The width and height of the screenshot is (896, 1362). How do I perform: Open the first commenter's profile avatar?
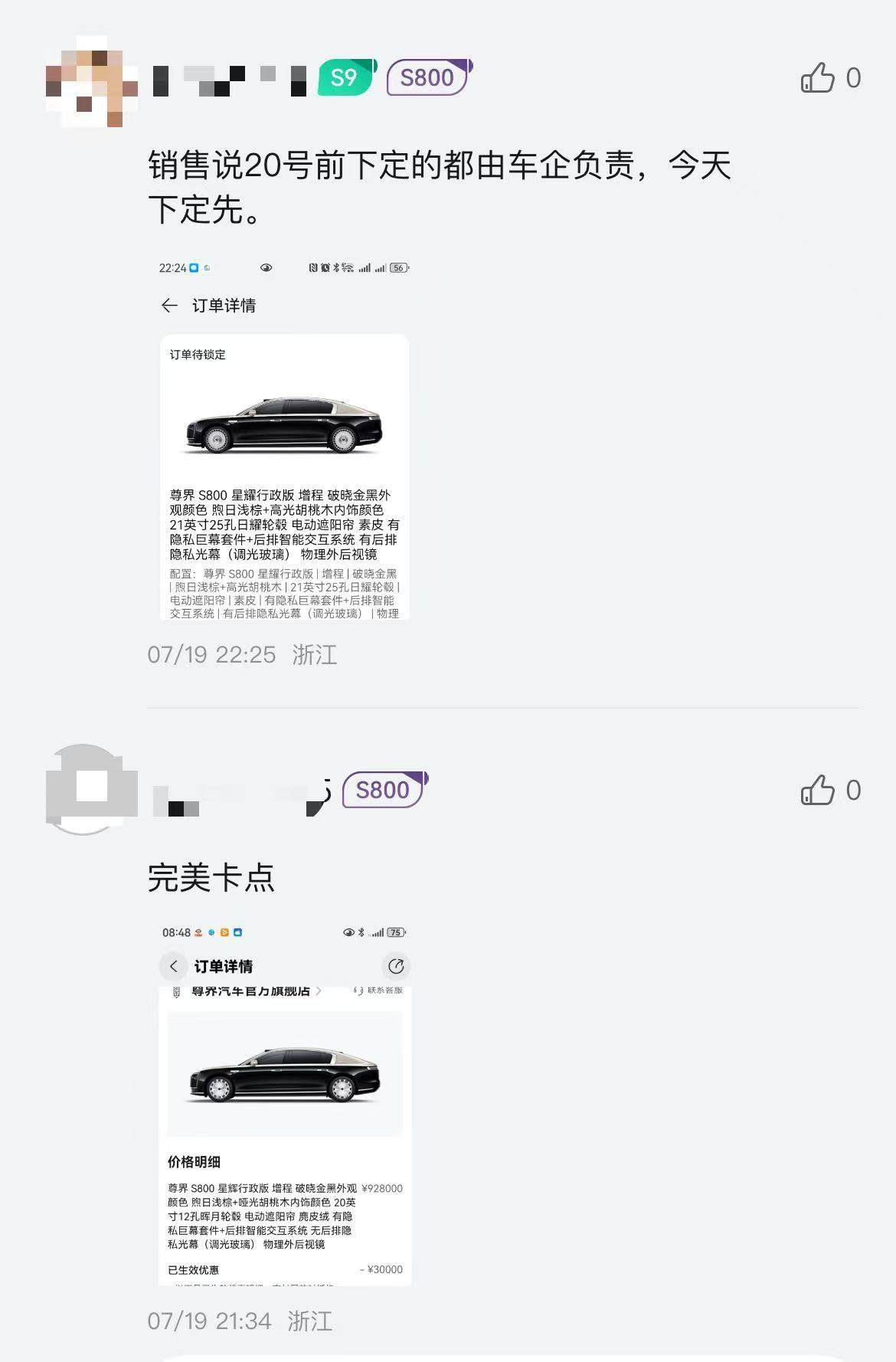[x=90, y=80]
